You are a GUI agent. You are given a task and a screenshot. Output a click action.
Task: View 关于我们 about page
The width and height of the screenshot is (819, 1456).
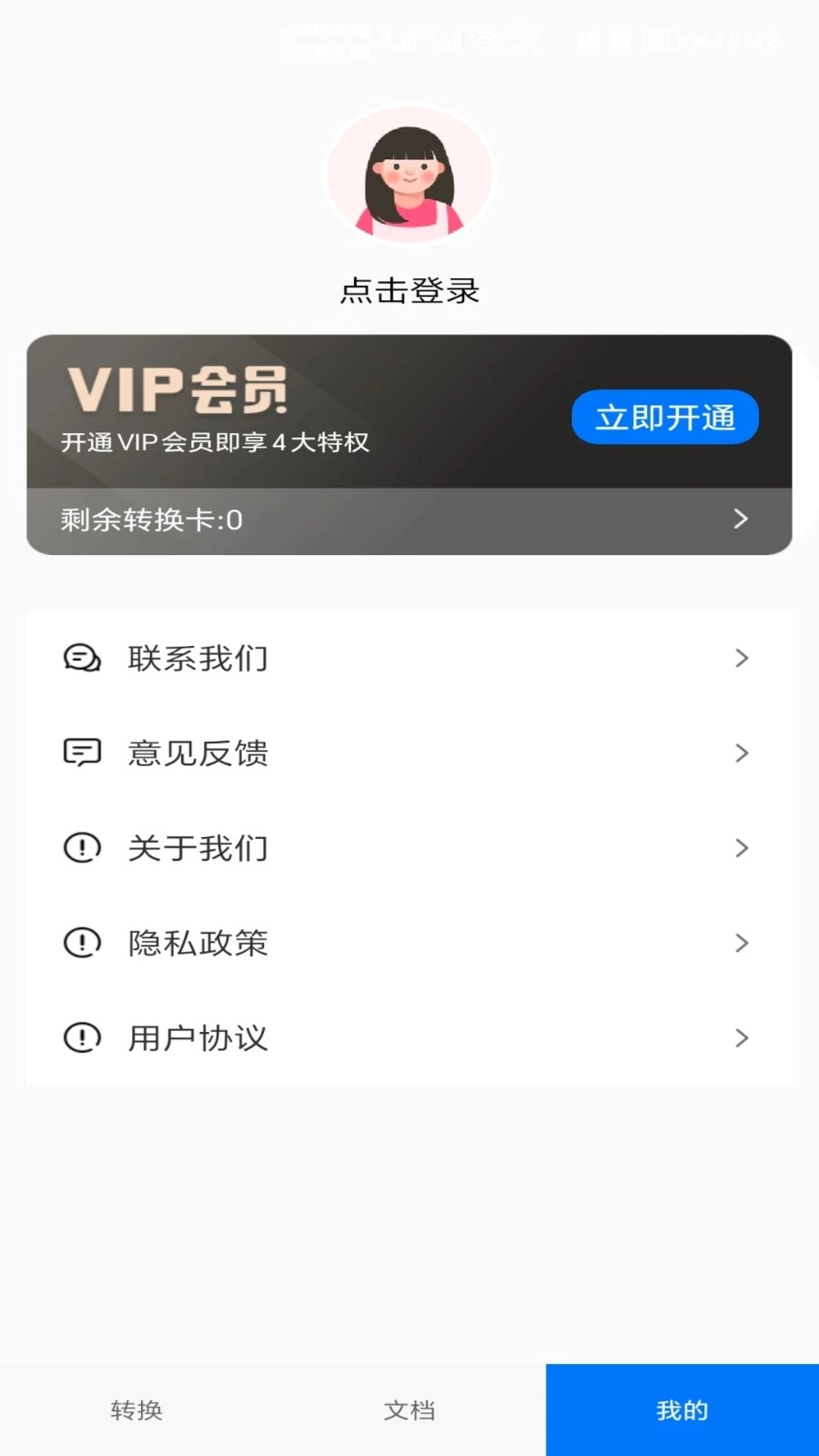click(409, 848)
